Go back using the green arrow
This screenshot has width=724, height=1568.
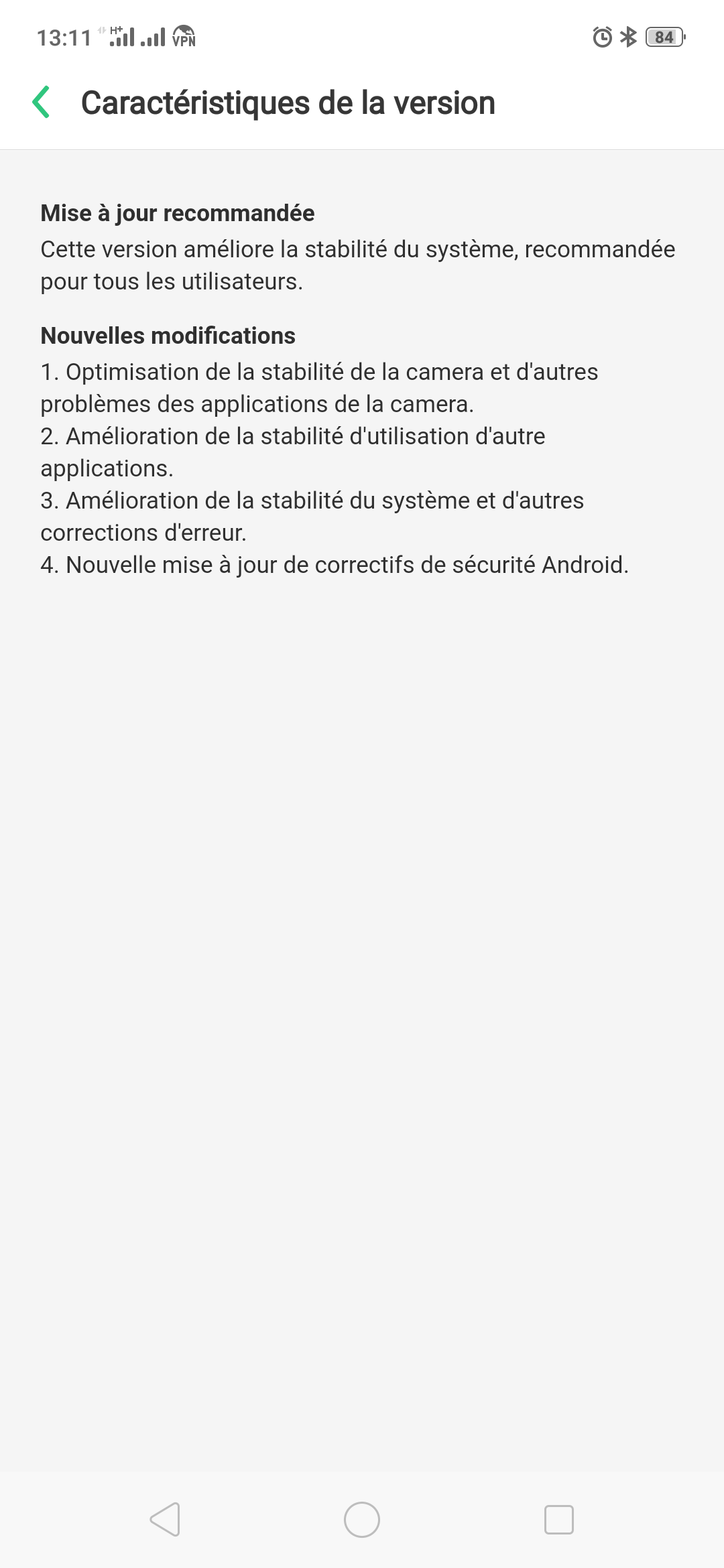point(42,103)
